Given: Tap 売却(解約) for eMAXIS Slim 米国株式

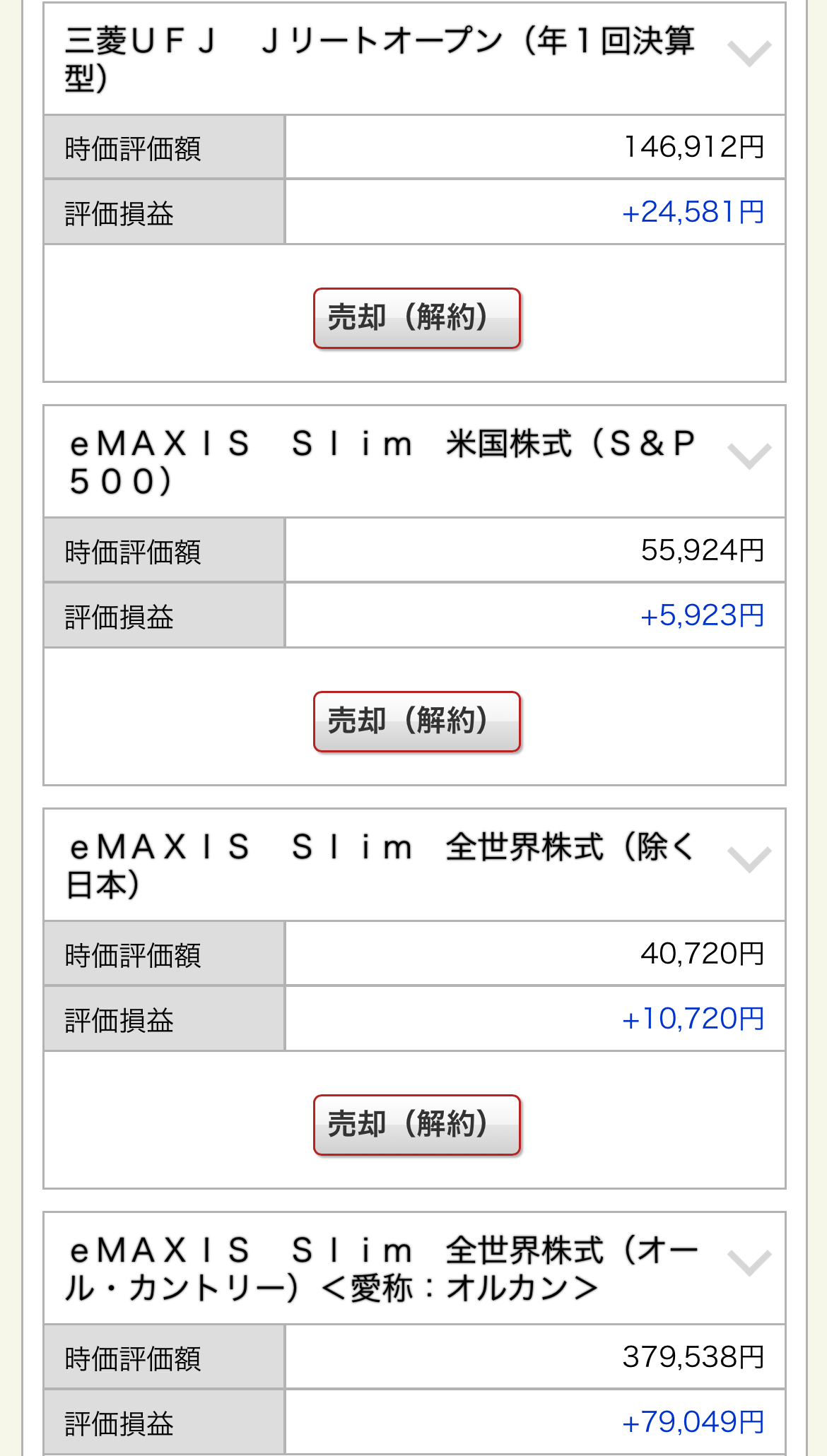Looking at the screenshot, I should 416,721.
